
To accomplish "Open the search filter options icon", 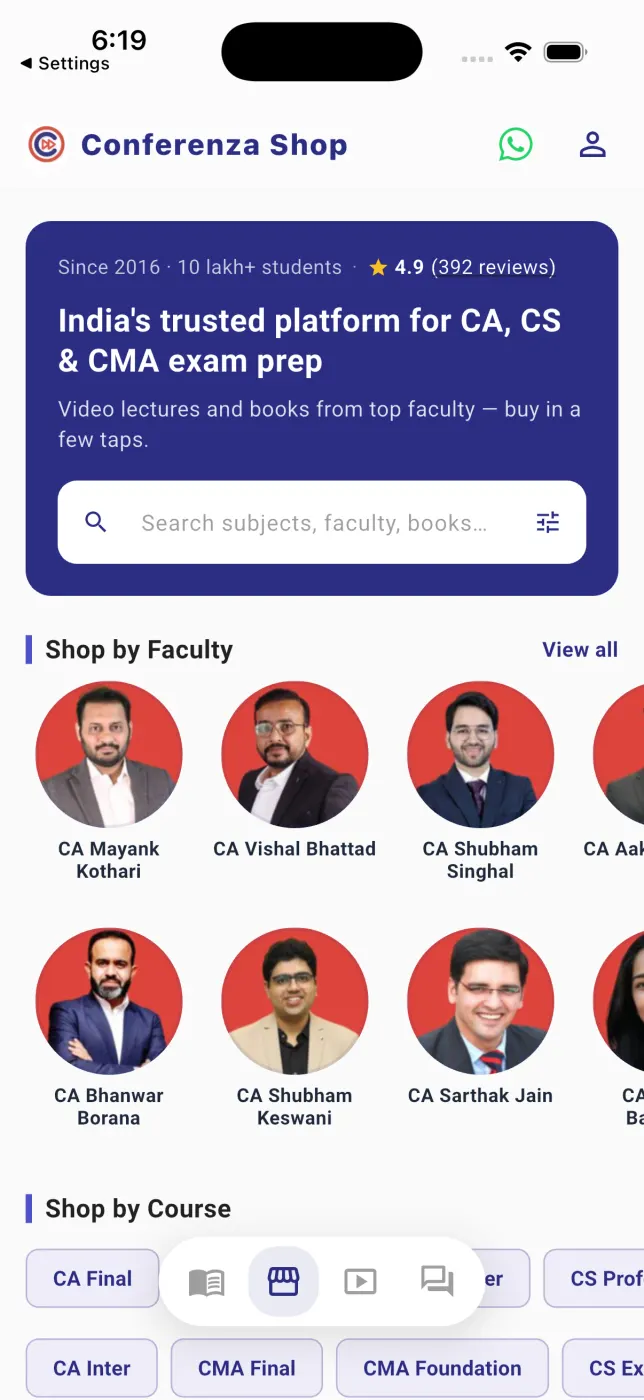I will tap(548, 522).
